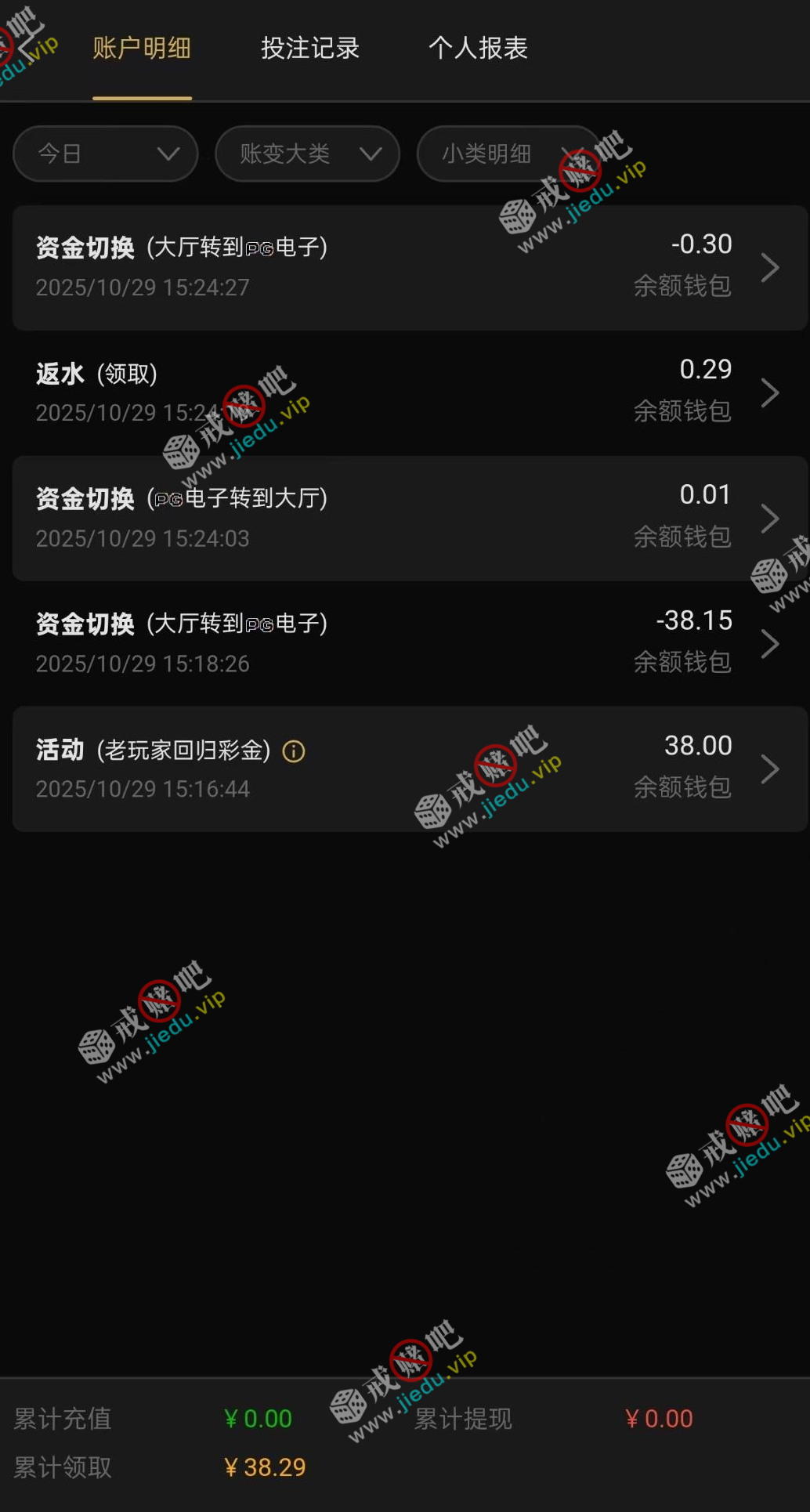Image resolution: width=810 pixels, height=1512 pixels.
Task: Select the 账户明细 tab
Action: pyautogui.click(x=142, y=49)
